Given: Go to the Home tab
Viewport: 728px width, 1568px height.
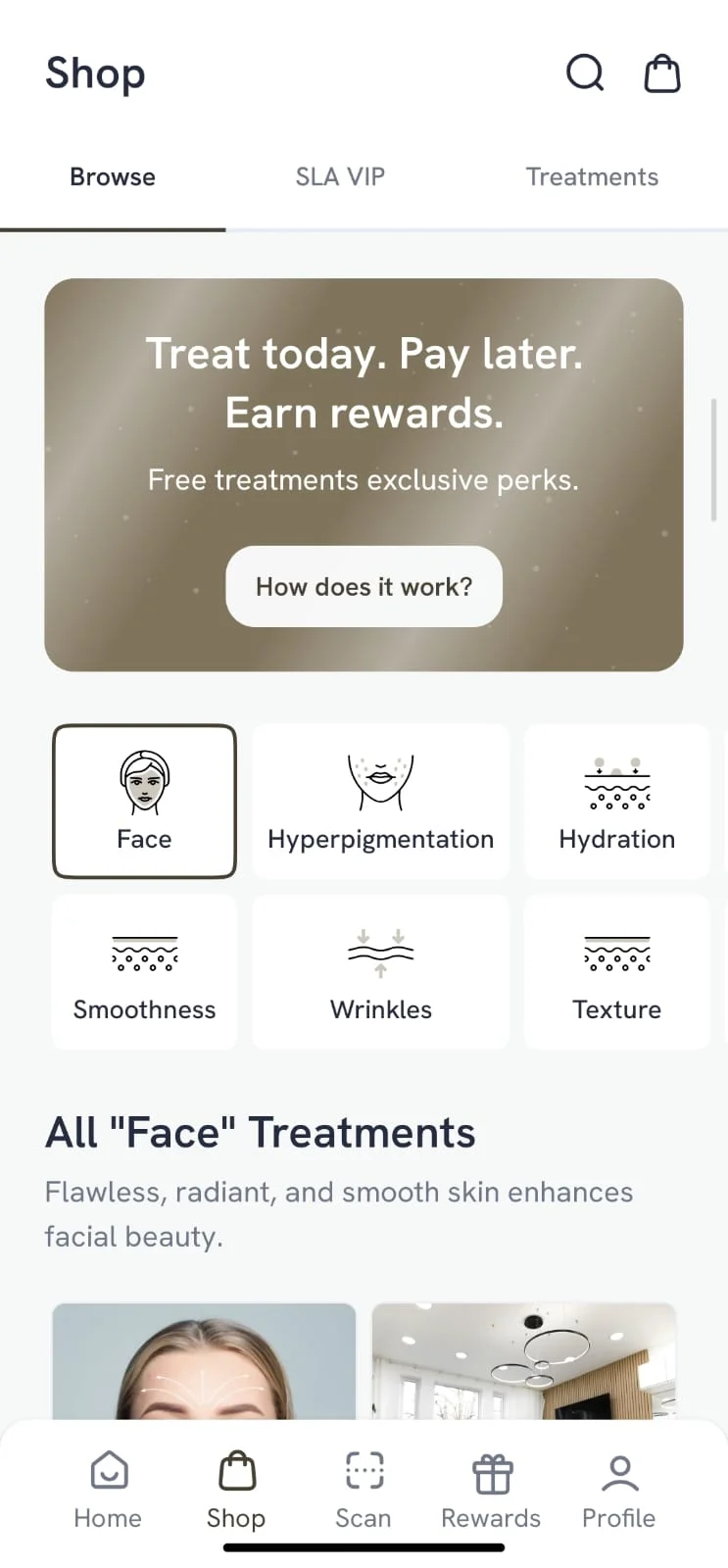Looking at the screenshot, I should pos(108,1490).
